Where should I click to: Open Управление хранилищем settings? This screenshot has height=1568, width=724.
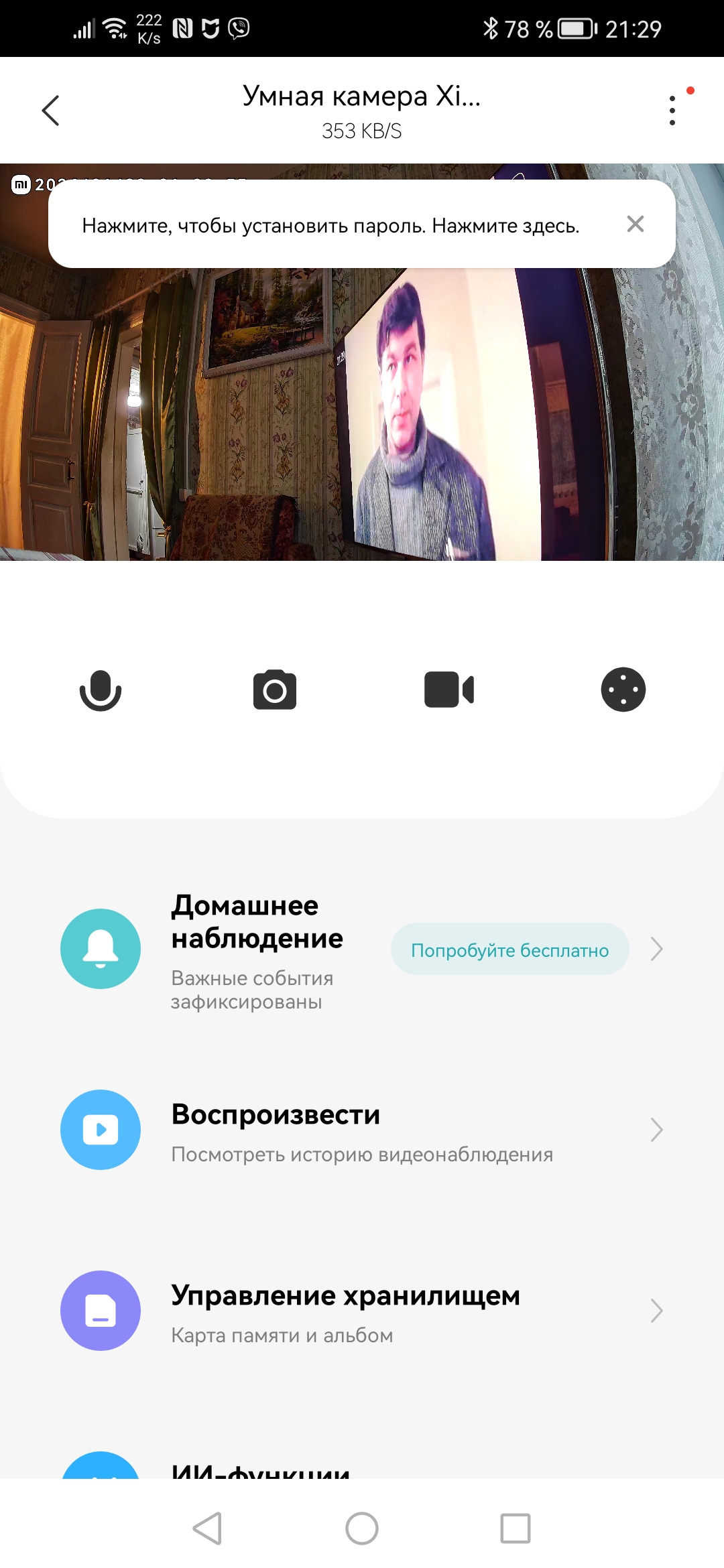[x=362, y=1311]
